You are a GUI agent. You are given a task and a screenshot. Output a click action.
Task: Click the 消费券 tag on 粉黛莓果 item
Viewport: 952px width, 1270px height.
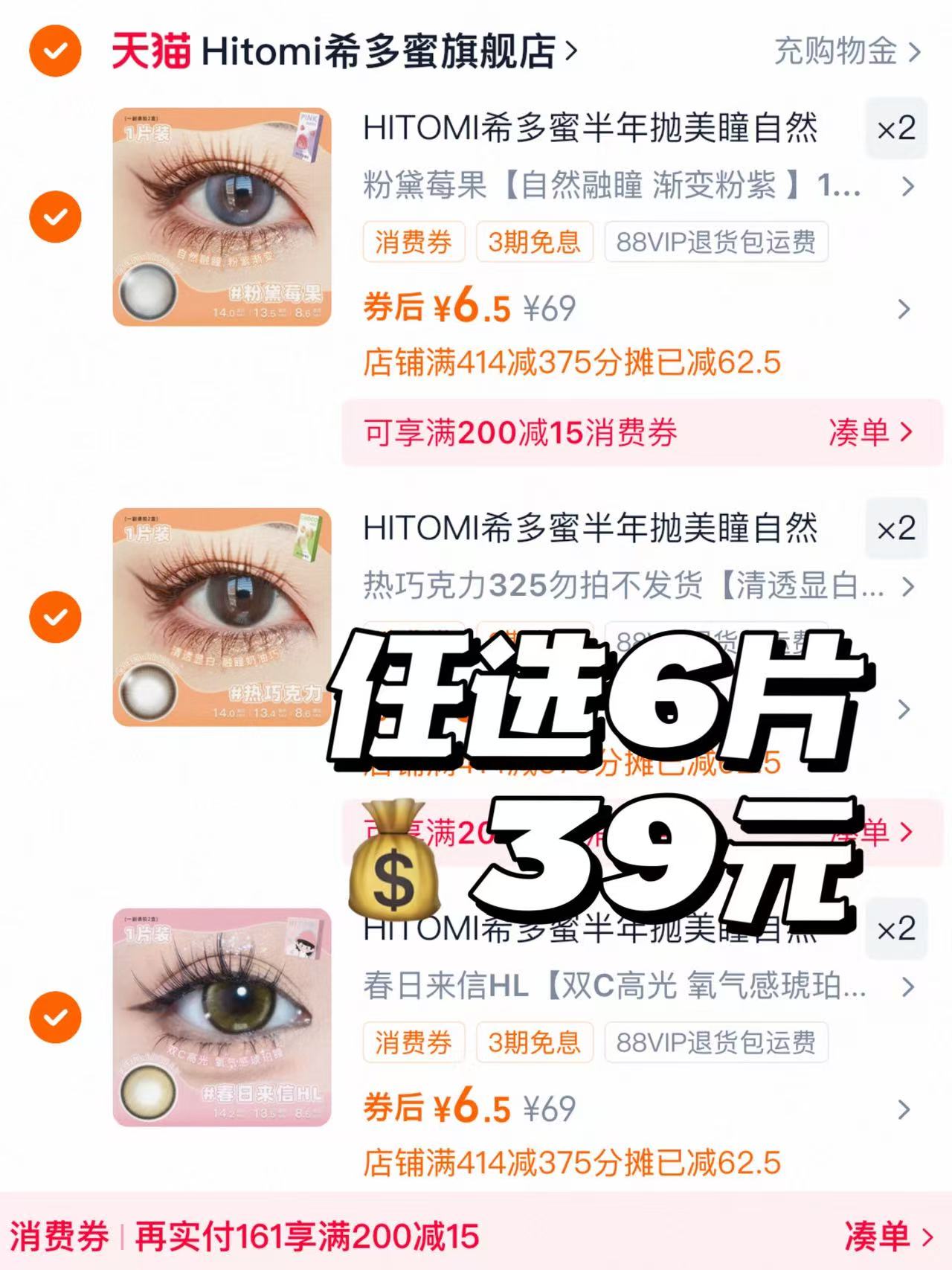click(413, 240)
